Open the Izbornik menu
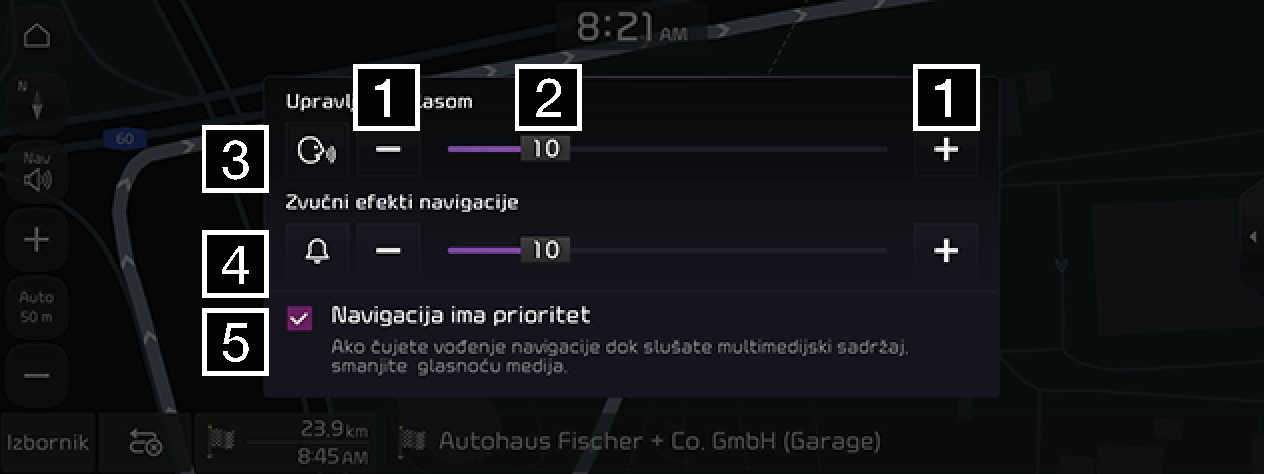Image resolution: width=1264 pixels, height=474 pixels. tap(47, 441)
